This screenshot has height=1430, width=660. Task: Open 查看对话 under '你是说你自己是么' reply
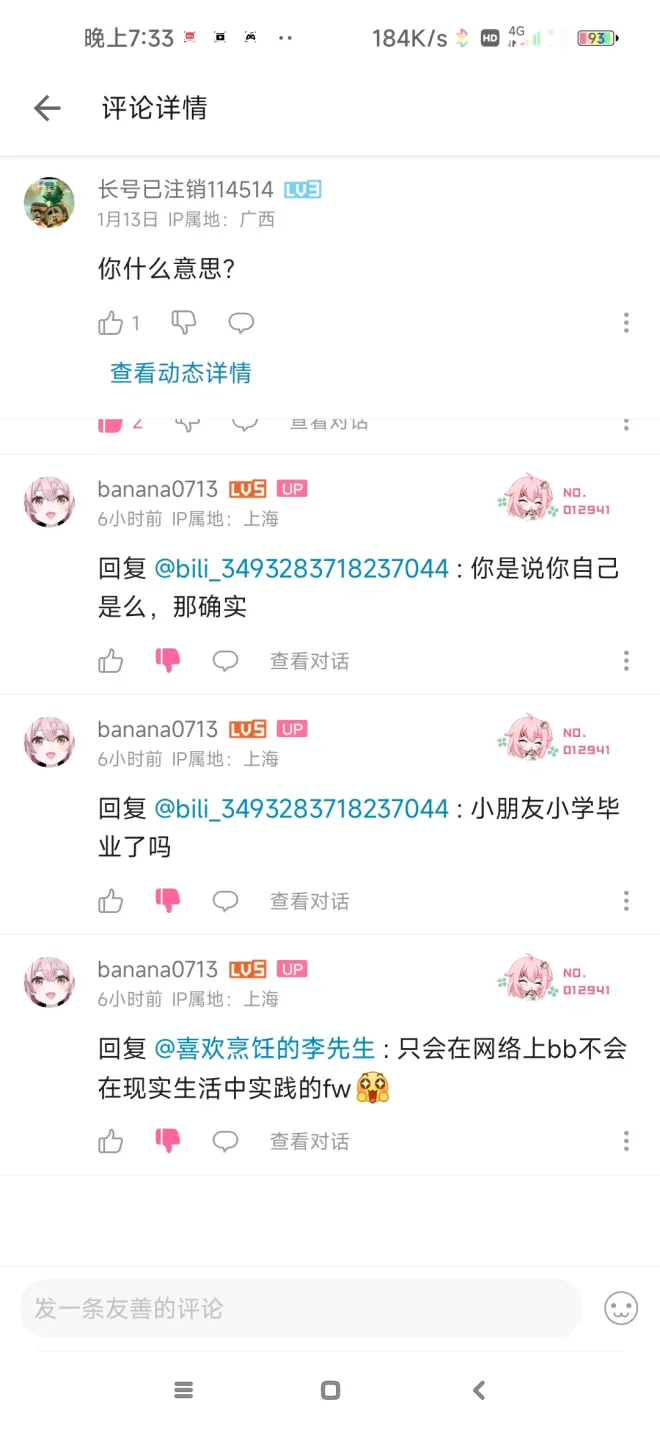coord(309,661)
